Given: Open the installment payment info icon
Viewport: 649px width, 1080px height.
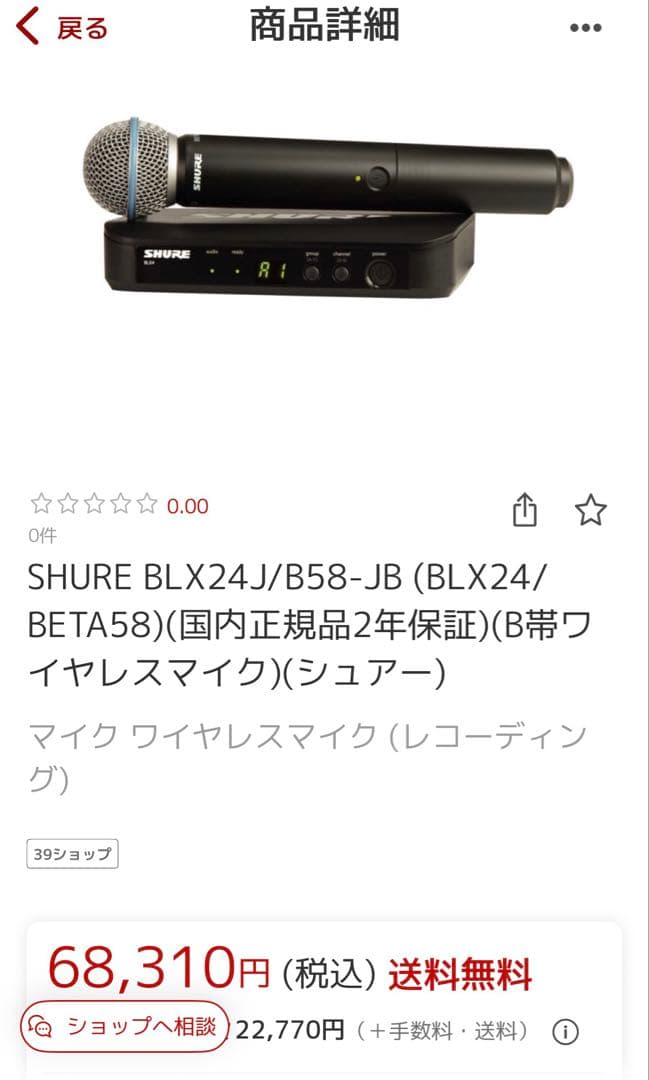Looking at the screenshot, I should (565, 1030).
